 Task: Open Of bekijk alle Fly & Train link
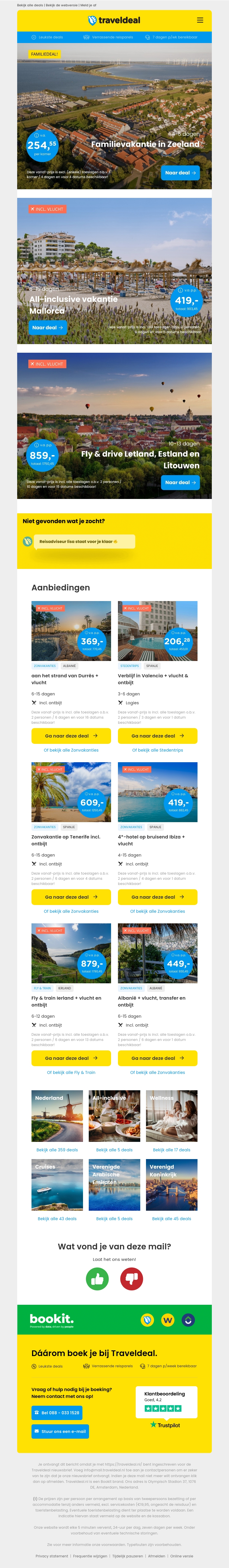(x=71, y=1072)
